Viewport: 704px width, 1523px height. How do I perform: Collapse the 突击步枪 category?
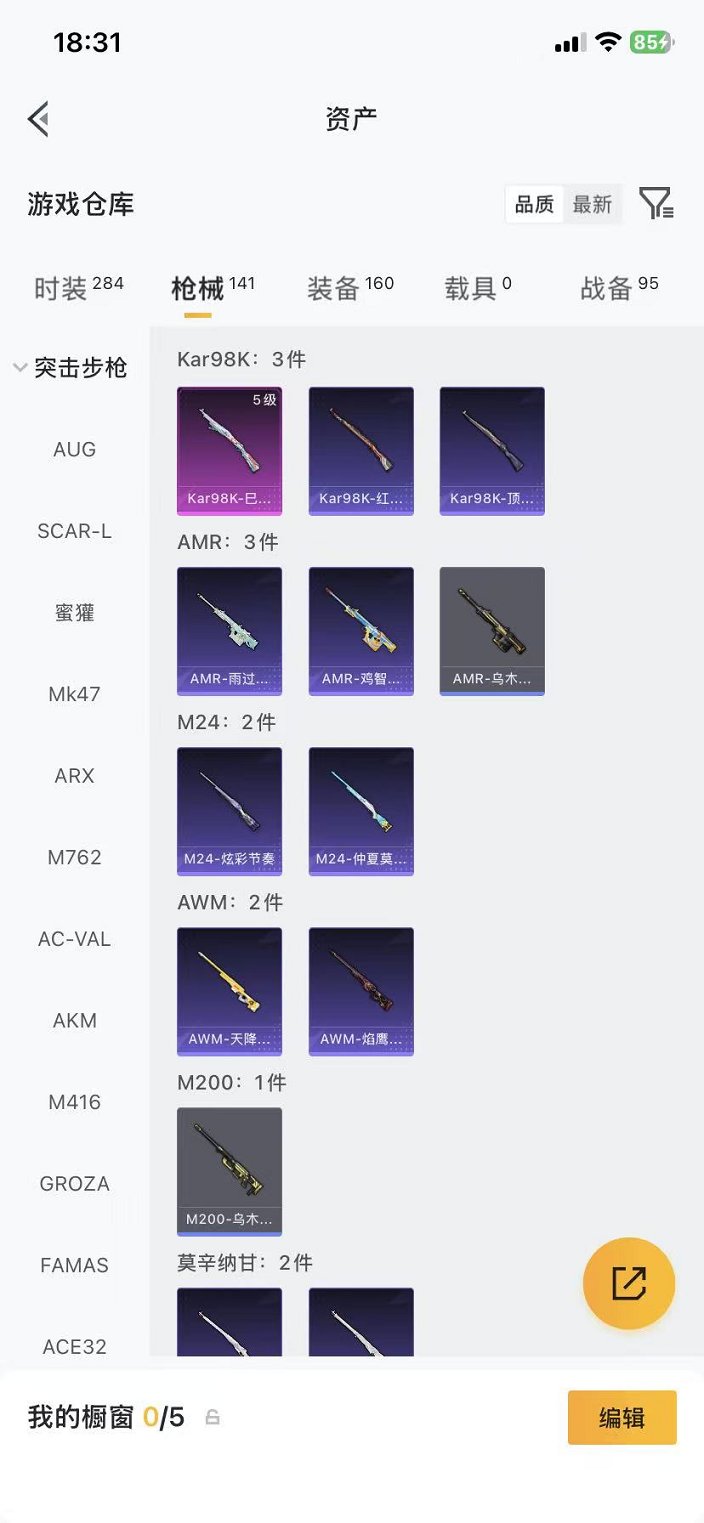pyautogui.click(x=70, y=368)
